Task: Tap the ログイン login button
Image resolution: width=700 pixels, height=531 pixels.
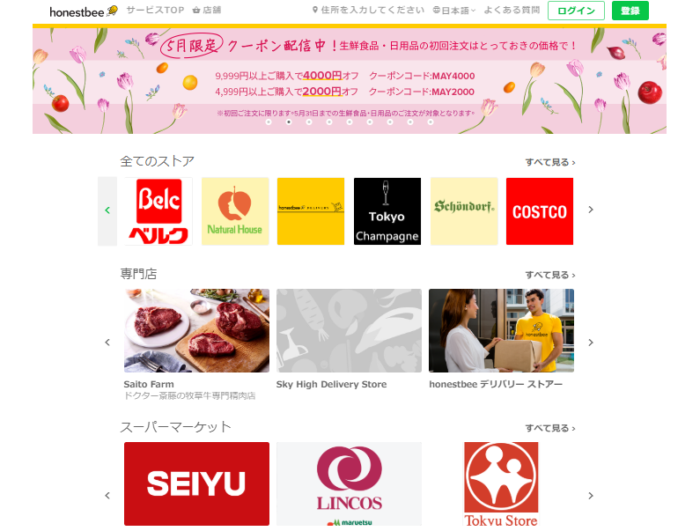Action: (x=576, y=11)
